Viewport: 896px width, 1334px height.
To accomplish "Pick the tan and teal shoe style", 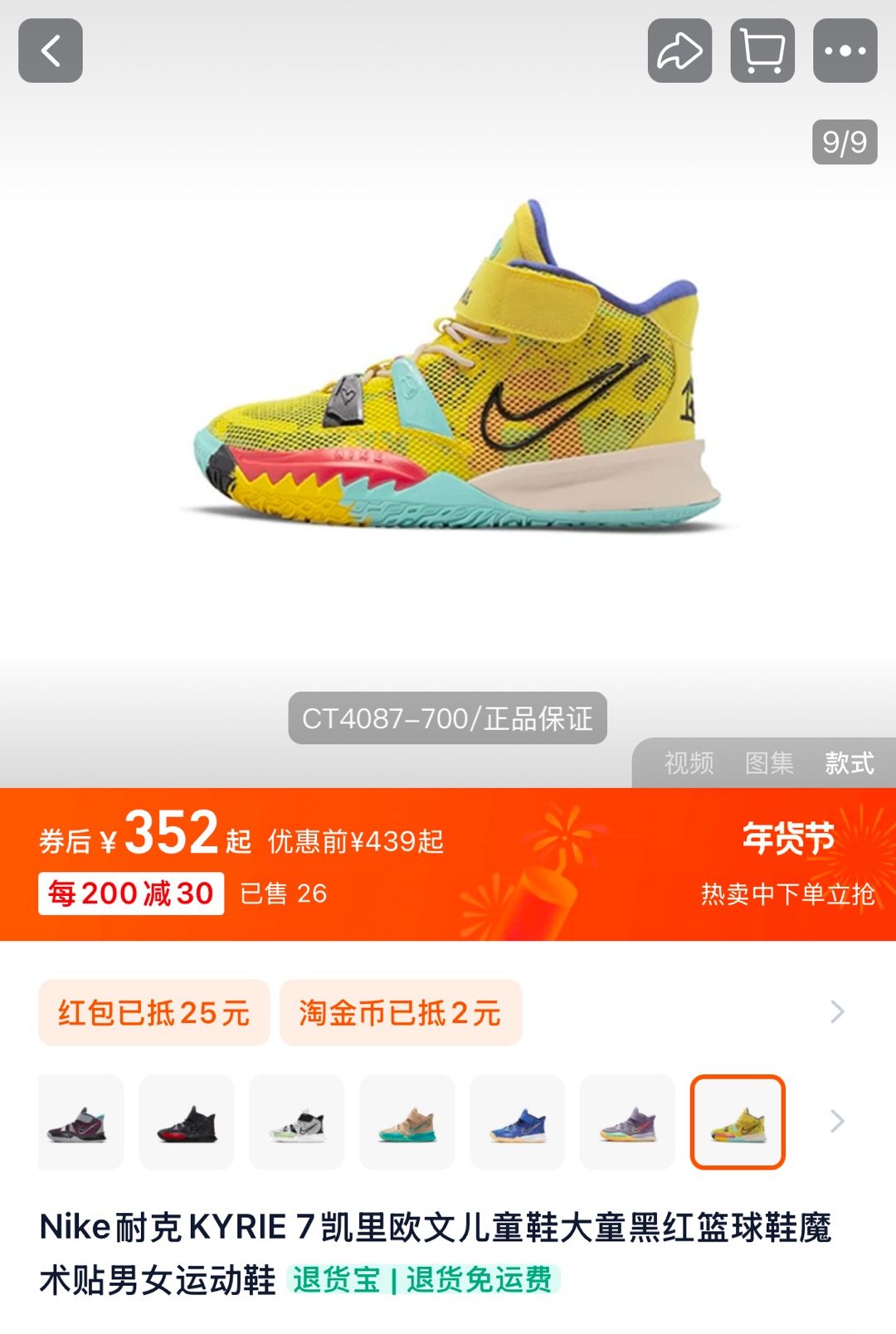I will point(407,1122).
